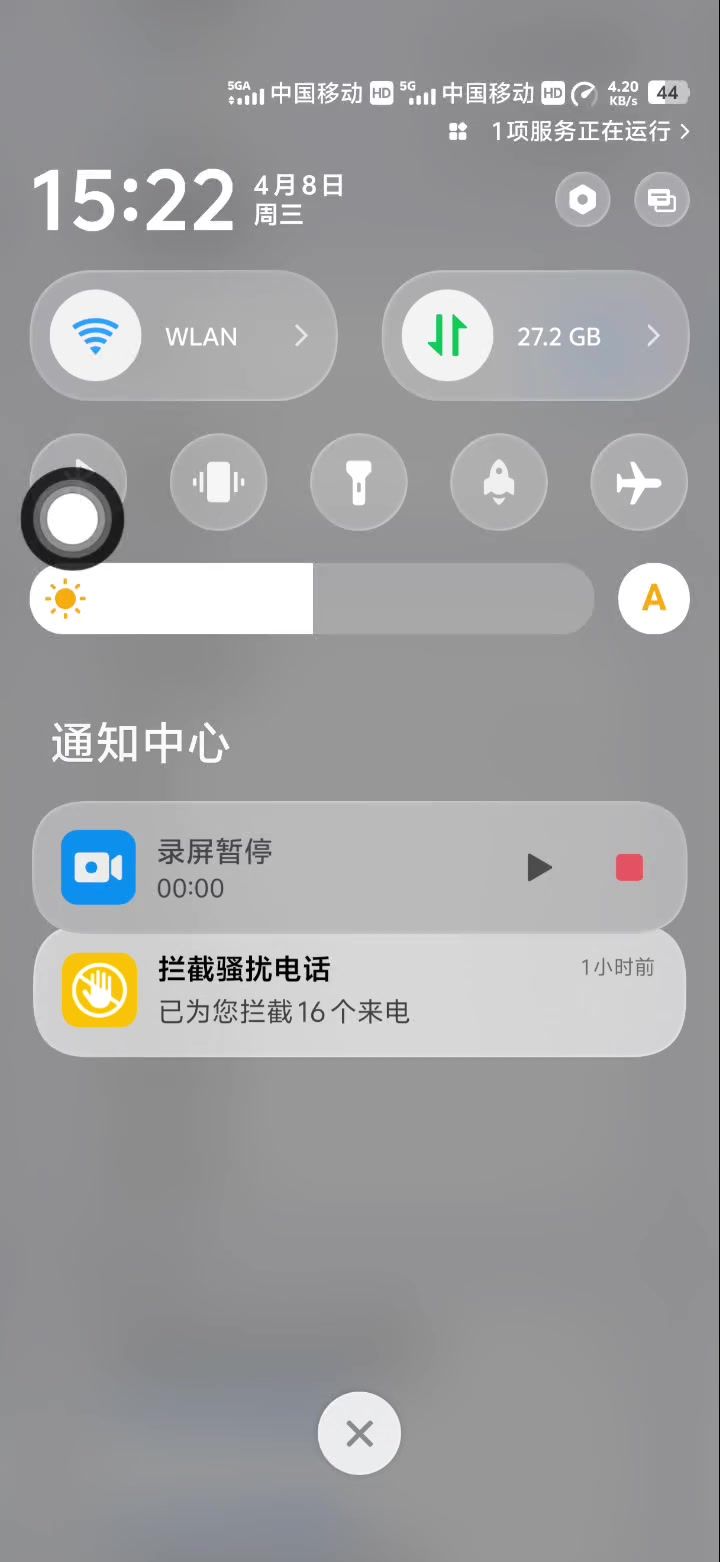The height and width of the screenshot is (1562, 720).
Task: Set brightness on the slider
Action: tap(312, 599)
